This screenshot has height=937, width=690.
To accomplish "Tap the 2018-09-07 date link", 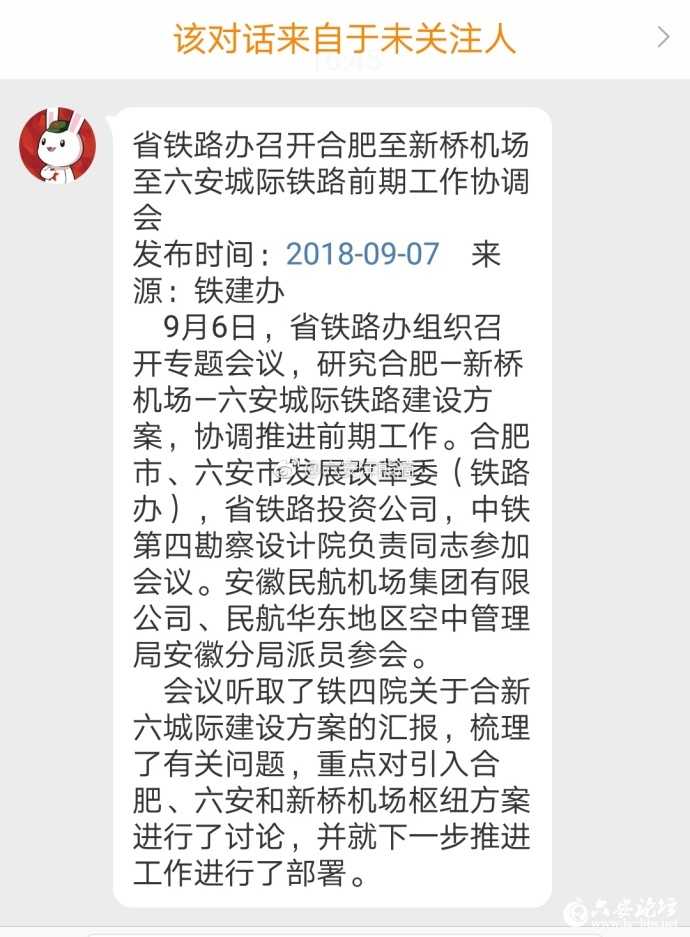I will point(362,253).
